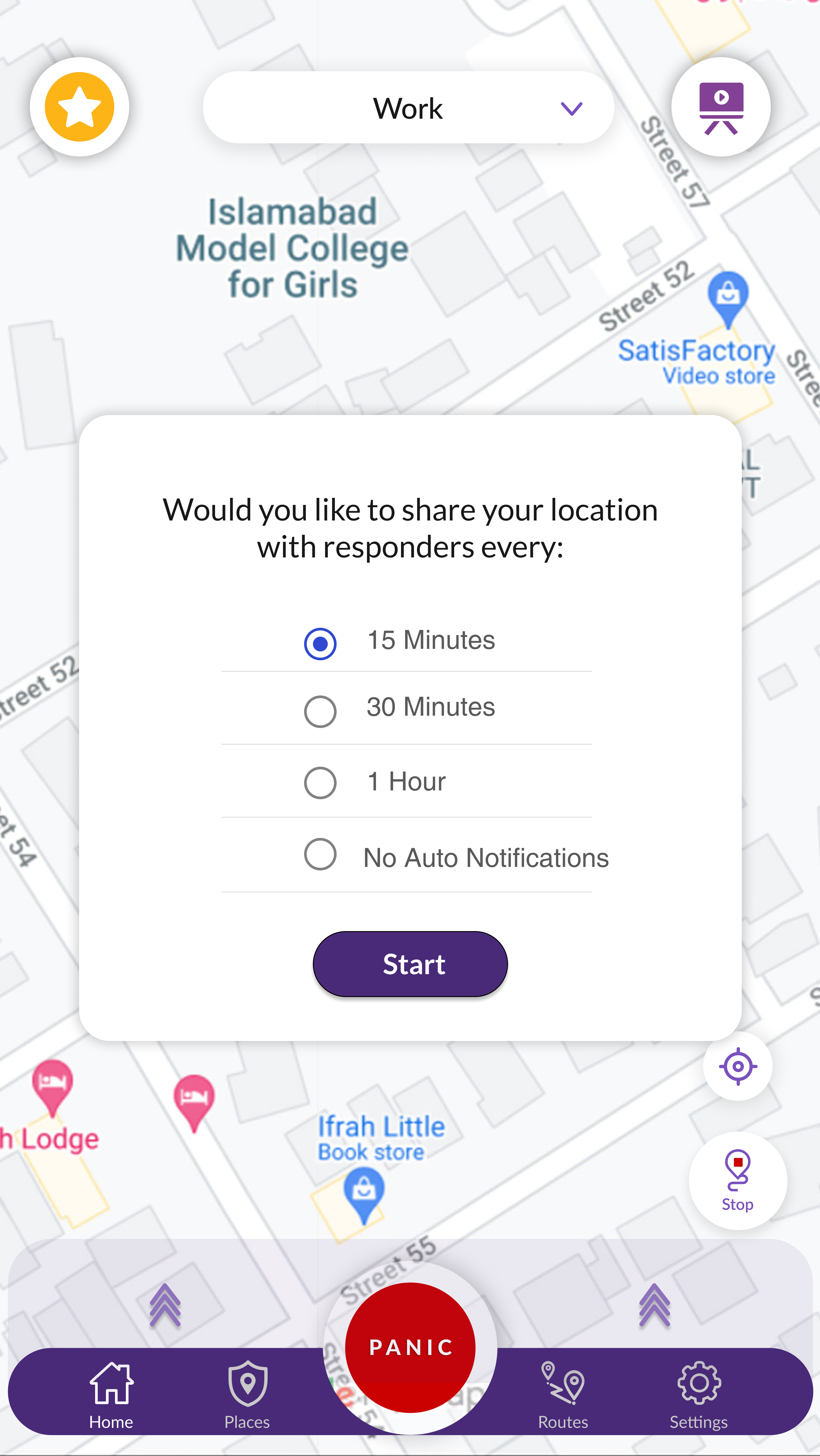The width and height of the screenshot is (820, 1456).
Task: Open the video presentation icon
Action: (720, 107)
